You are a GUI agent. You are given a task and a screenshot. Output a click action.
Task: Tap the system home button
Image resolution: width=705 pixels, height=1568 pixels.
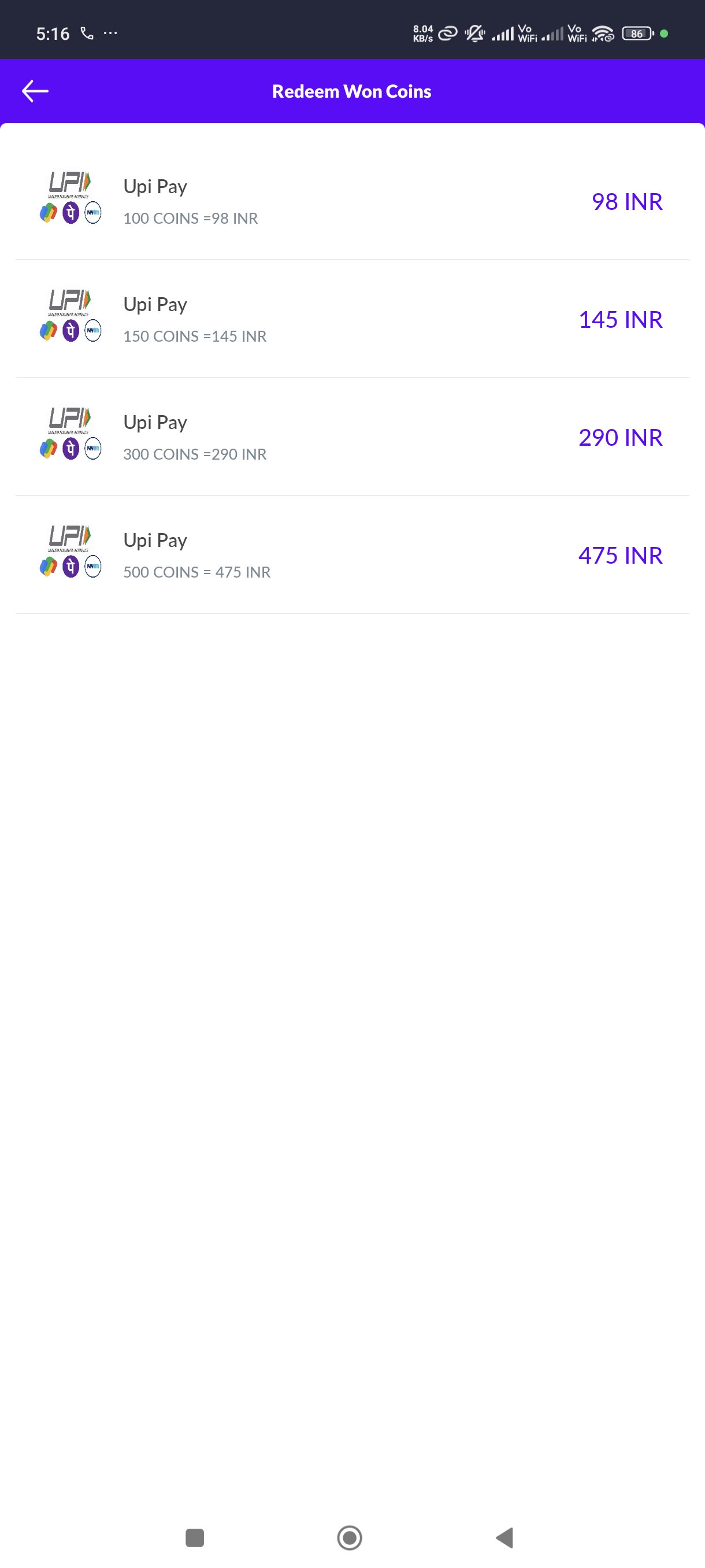click(350, 1537)
